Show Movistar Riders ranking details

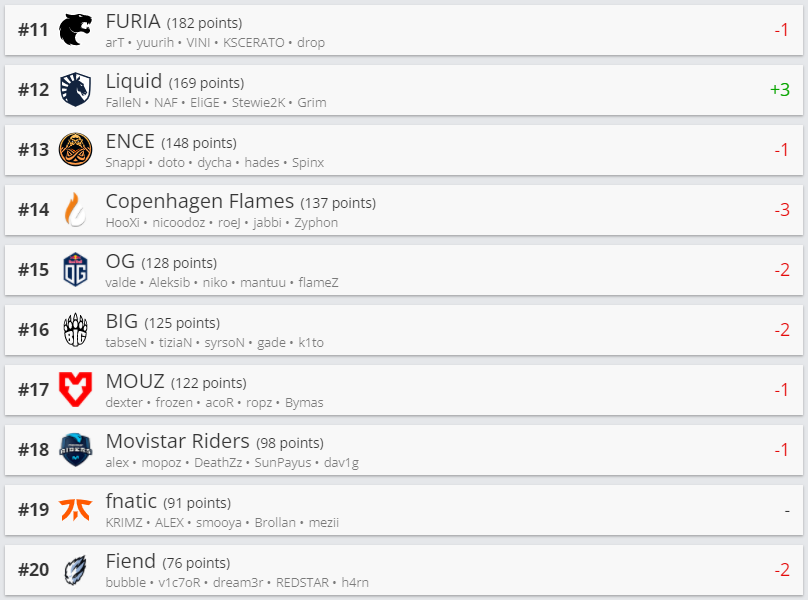pos(403,450)
